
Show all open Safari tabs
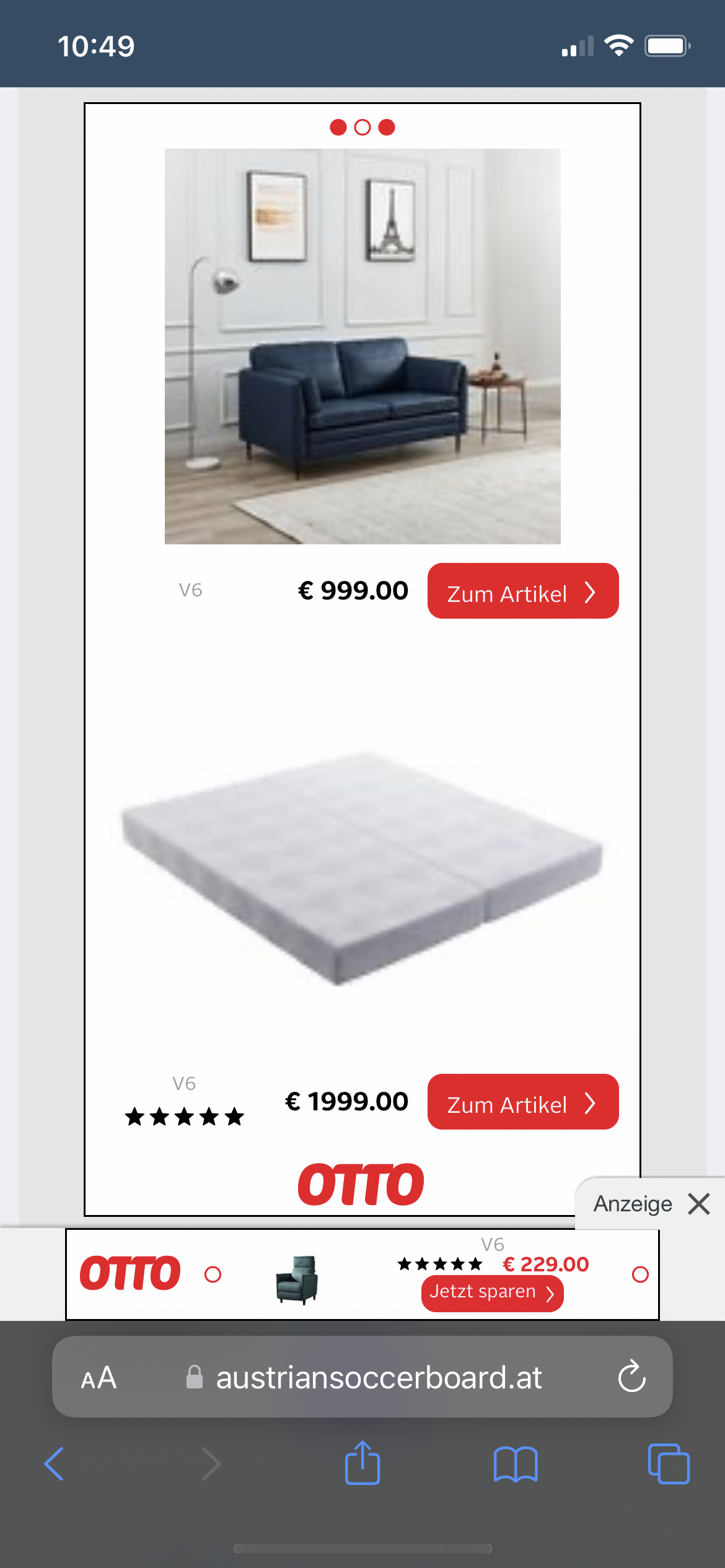[669, 1464]
